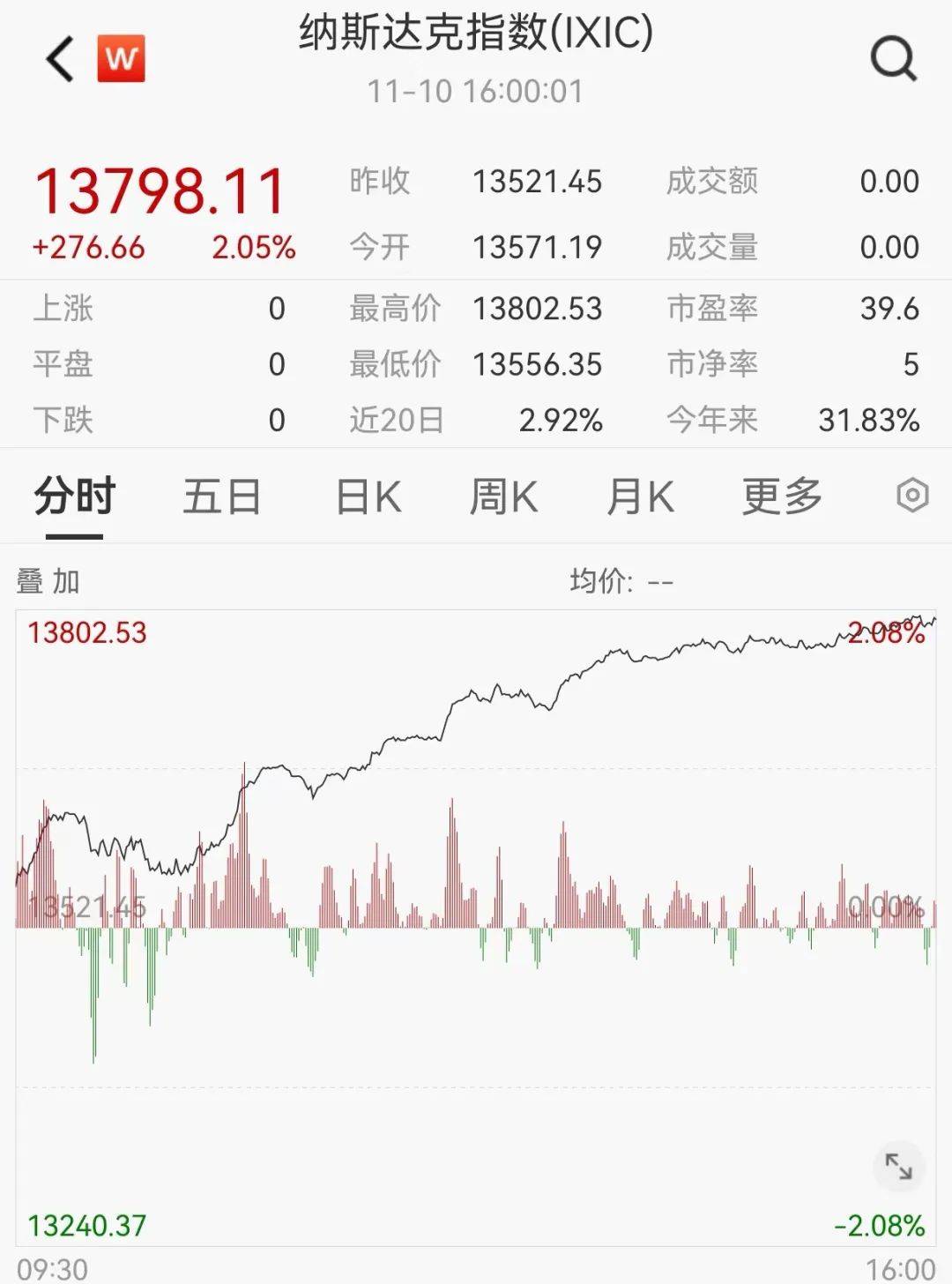
Task: Switch to the 五日 chart tab
Action: pos(221,496)
